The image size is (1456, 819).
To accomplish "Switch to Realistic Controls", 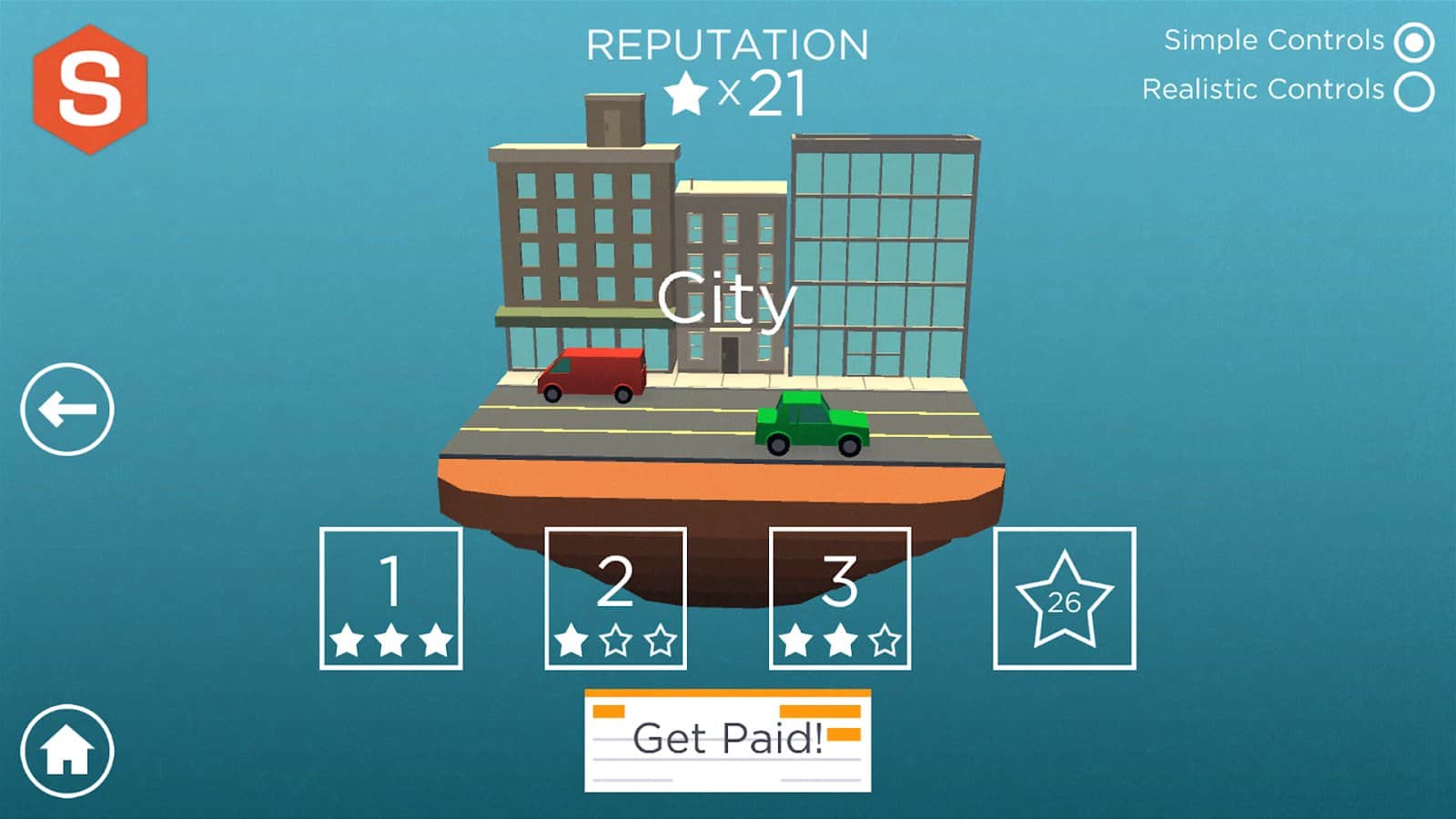I will (x=1413, y=91).
